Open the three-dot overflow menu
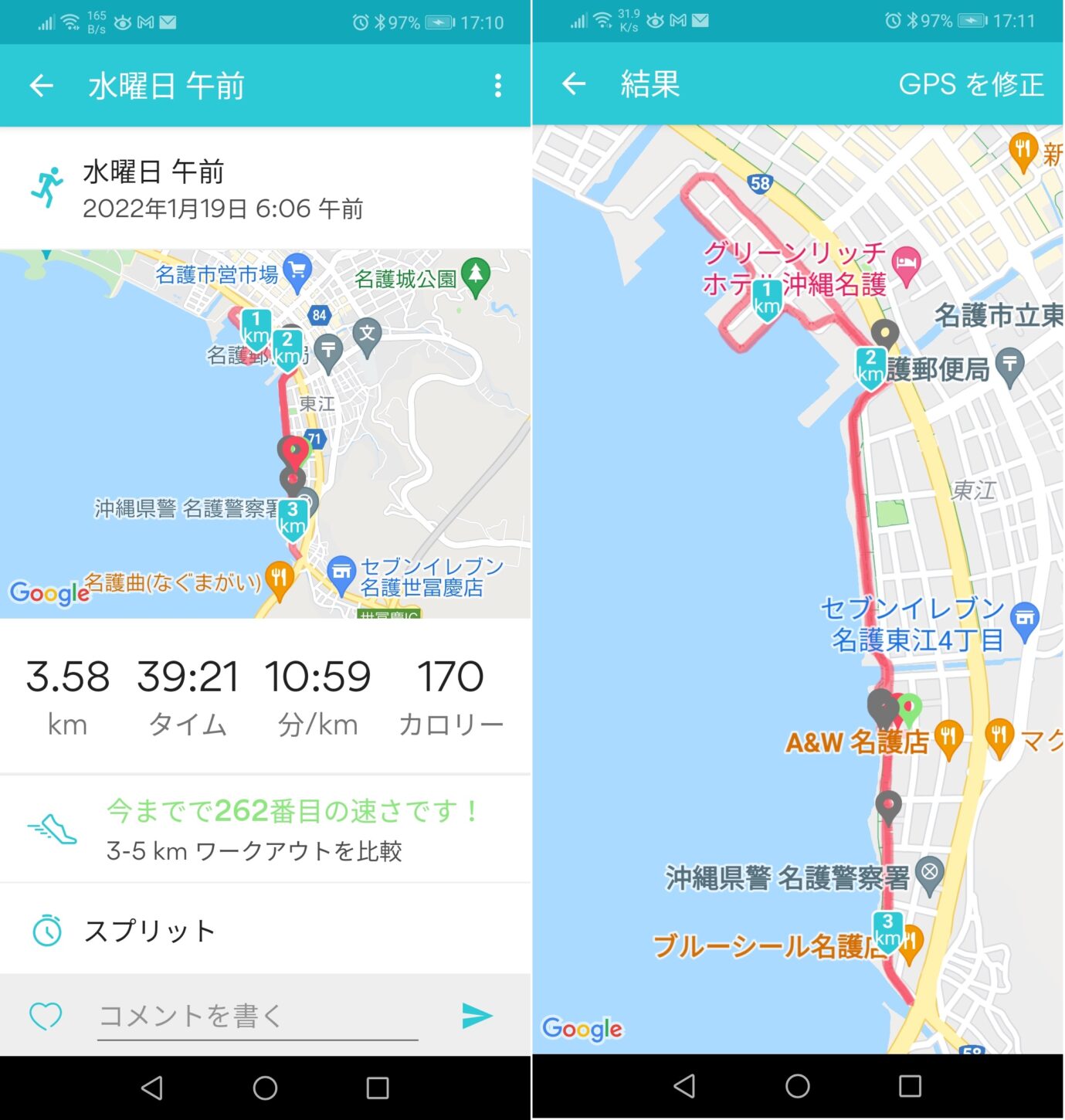Viewport: 1065px width, 1120px height. (x=498, y=86)
